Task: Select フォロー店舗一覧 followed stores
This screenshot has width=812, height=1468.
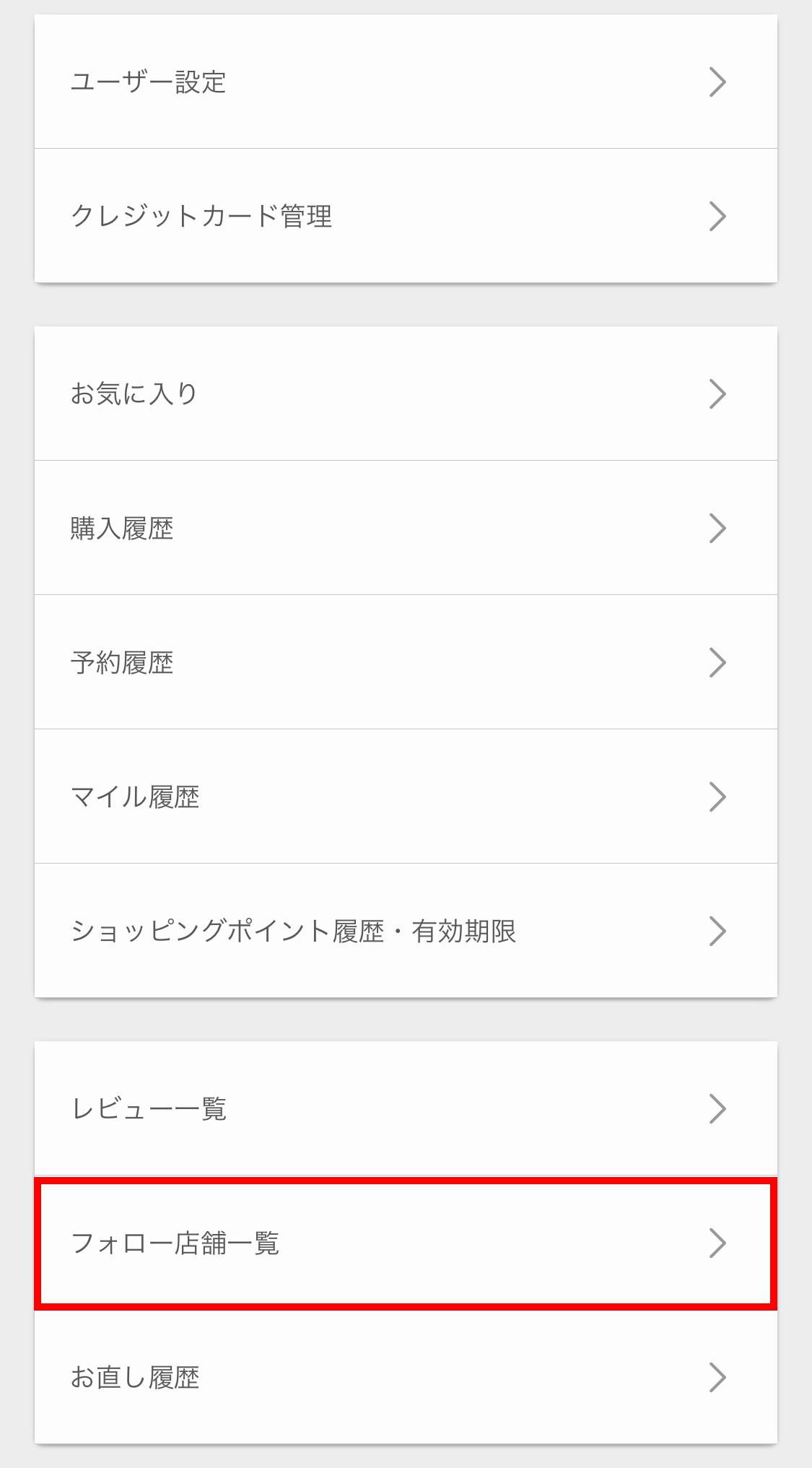Action: (x=405, y=1243)
